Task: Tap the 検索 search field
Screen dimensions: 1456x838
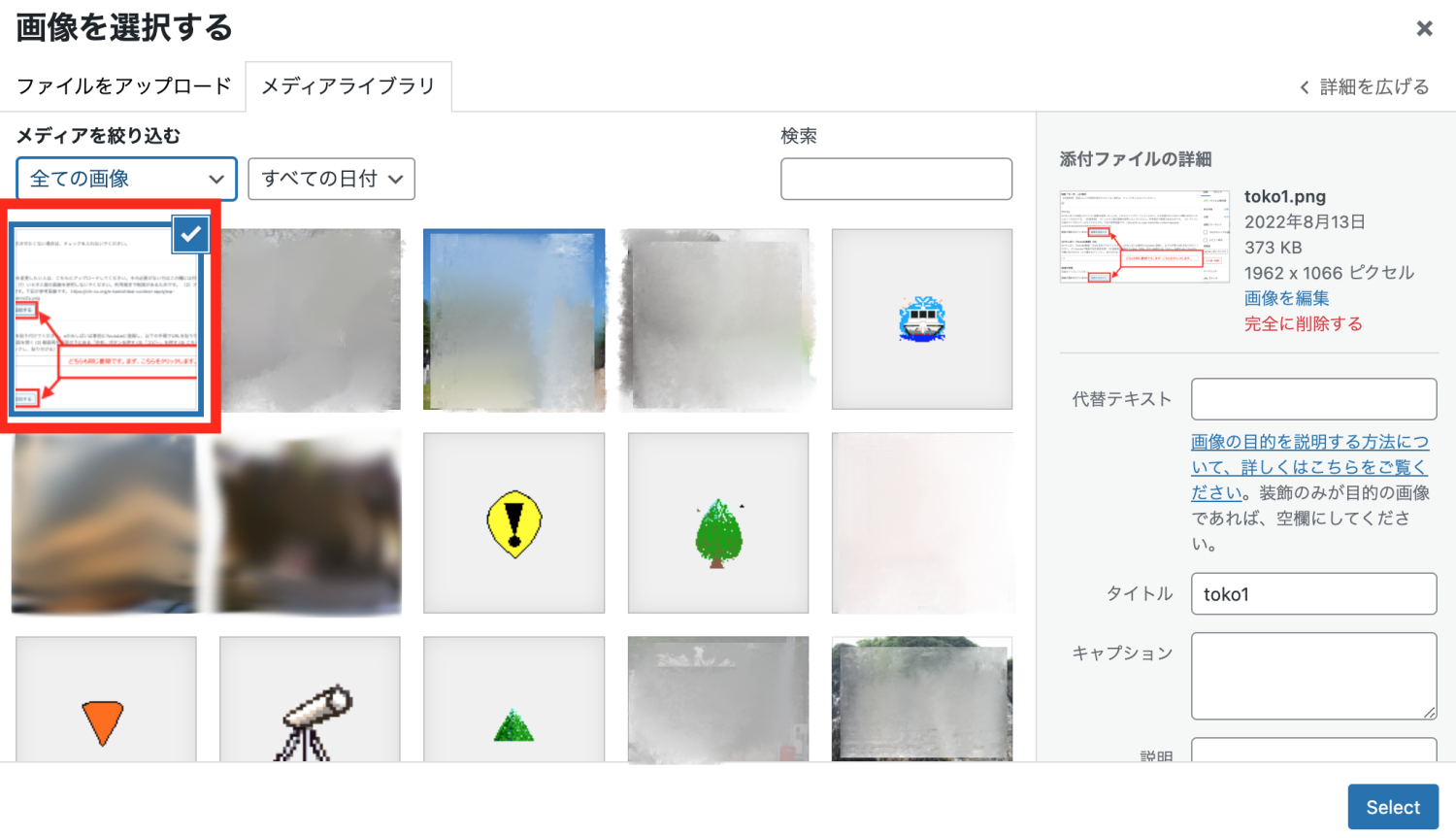Action: [x=896, y=179]
